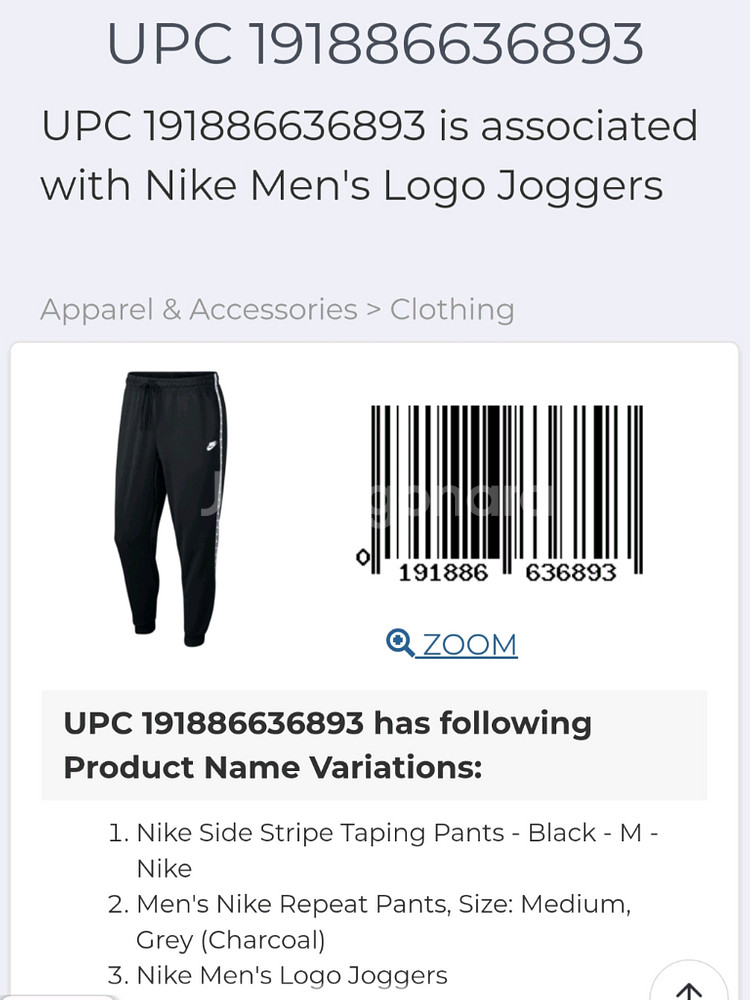The height and width of the screenshot is (1000, 750).
Task: Tap the scroll-to-top arrow button
Action: (x=690, y=985)
